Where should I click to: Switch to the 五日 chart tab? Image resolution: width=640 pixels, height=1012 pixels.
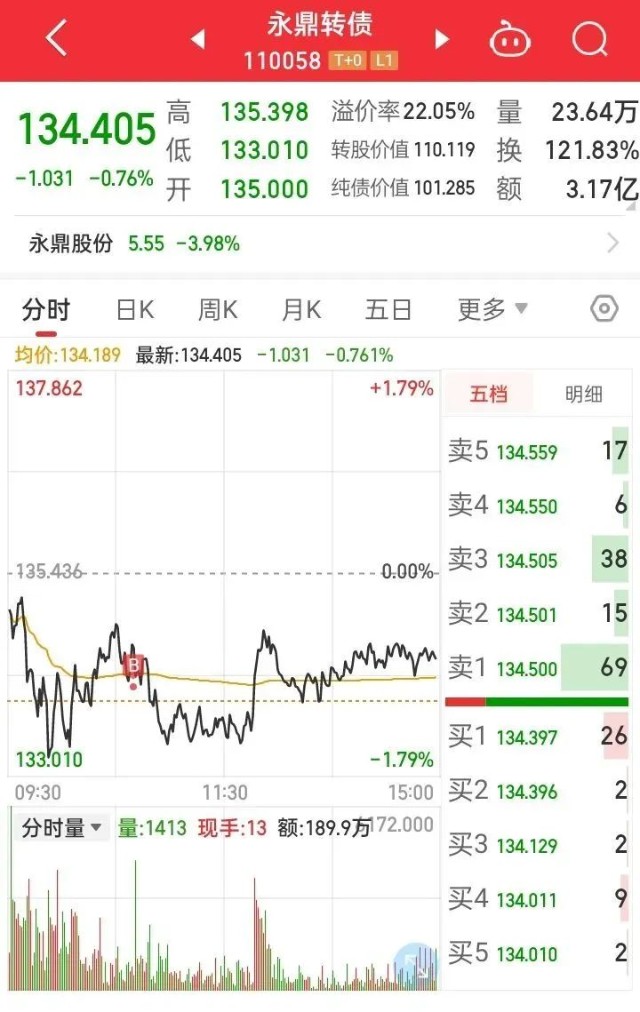(388, 310)
